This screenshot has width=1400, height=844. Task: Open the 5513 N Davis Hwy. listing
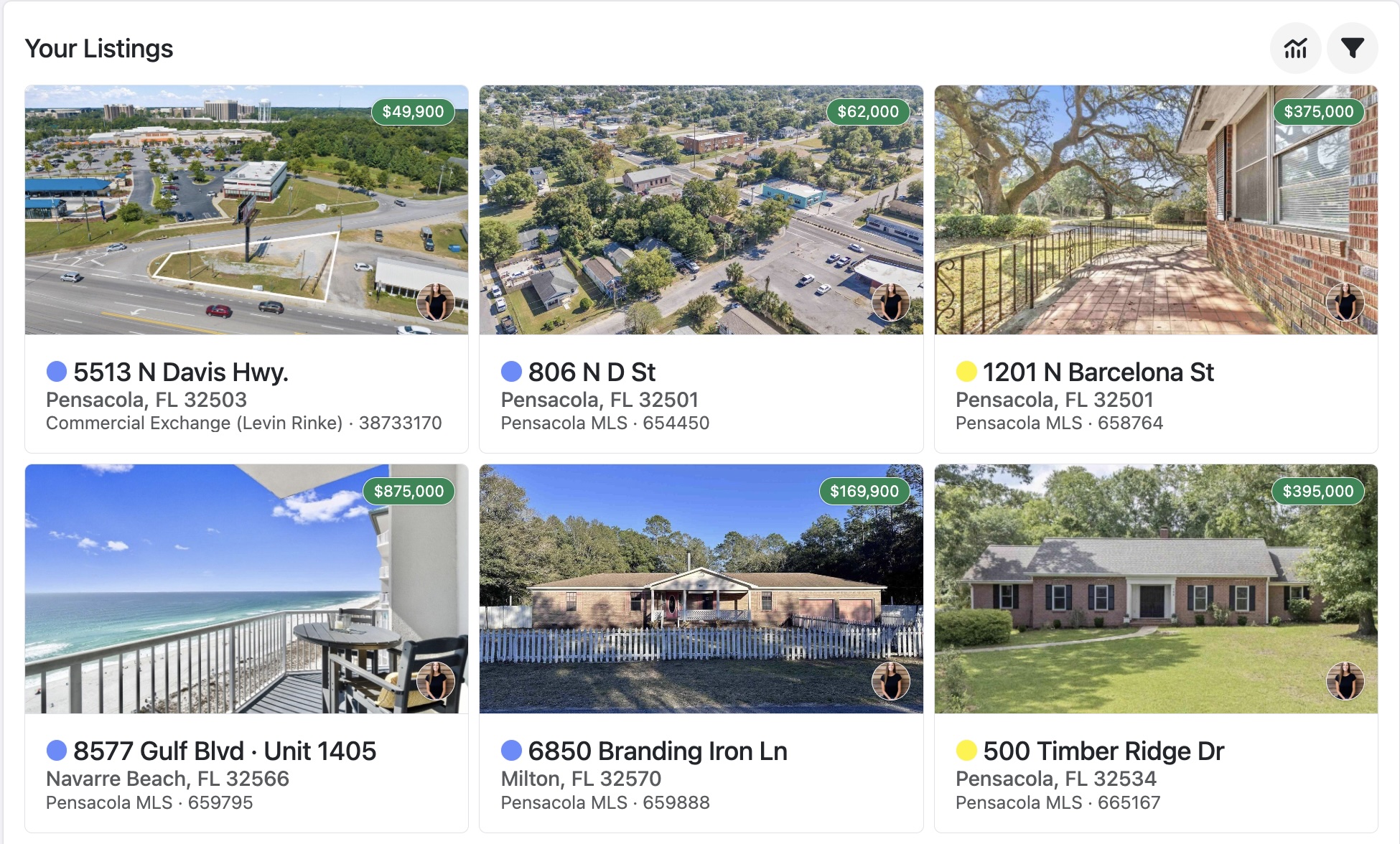coord(181,372)
